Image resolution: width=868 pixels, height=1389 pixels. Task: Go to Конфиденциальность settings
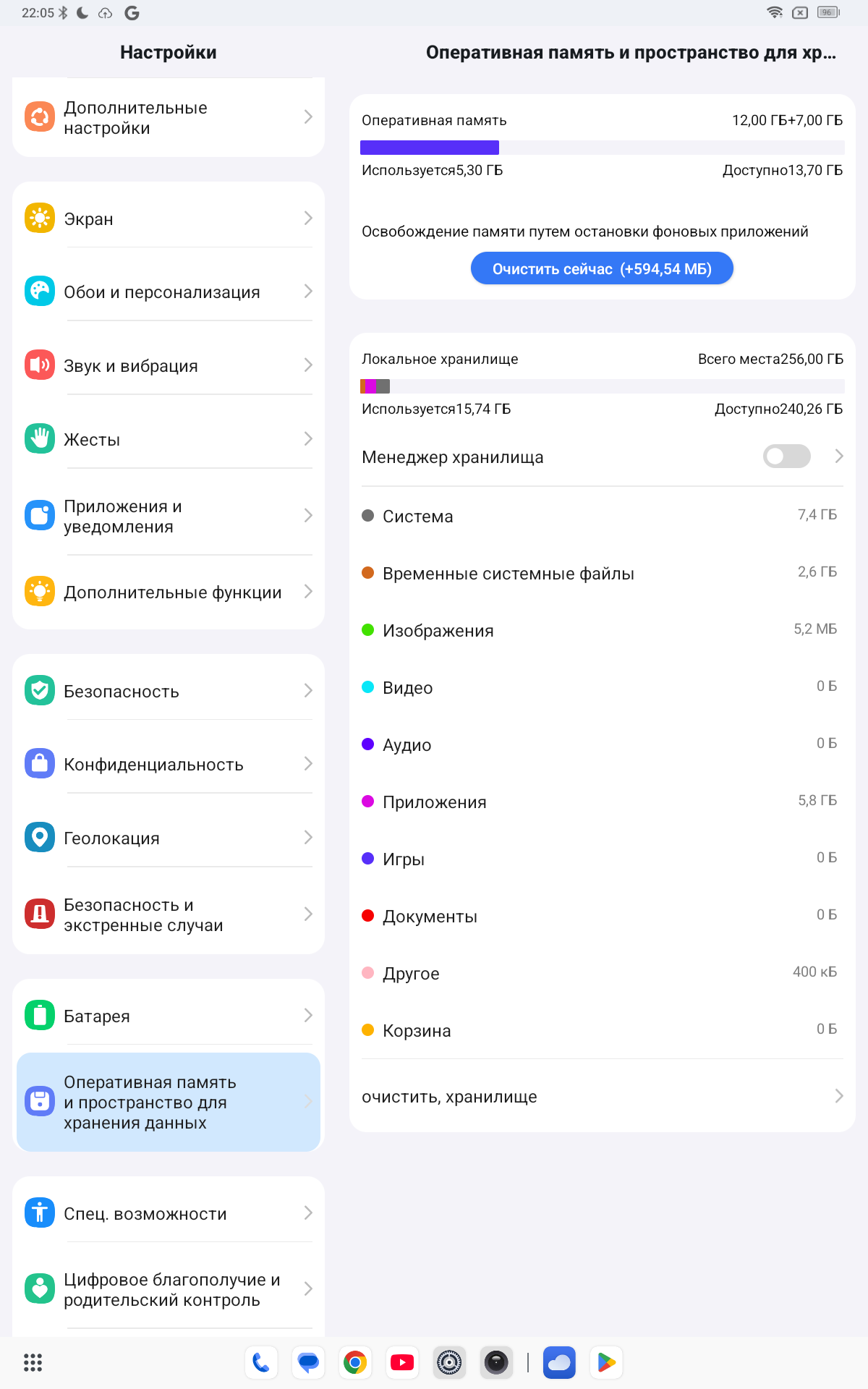click(168, 765)
